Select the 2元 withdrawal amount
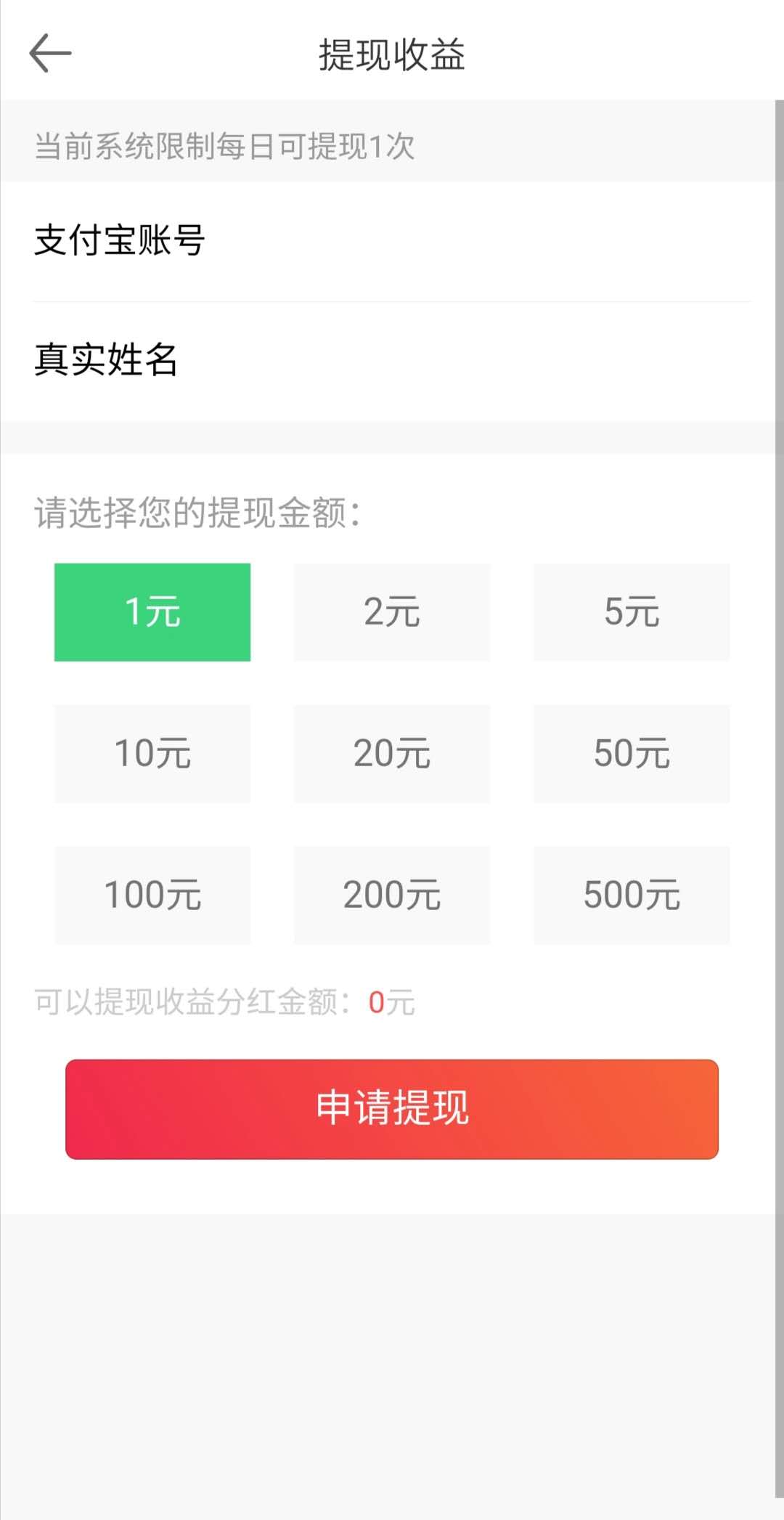784x1520 pixels. point(392,611)
